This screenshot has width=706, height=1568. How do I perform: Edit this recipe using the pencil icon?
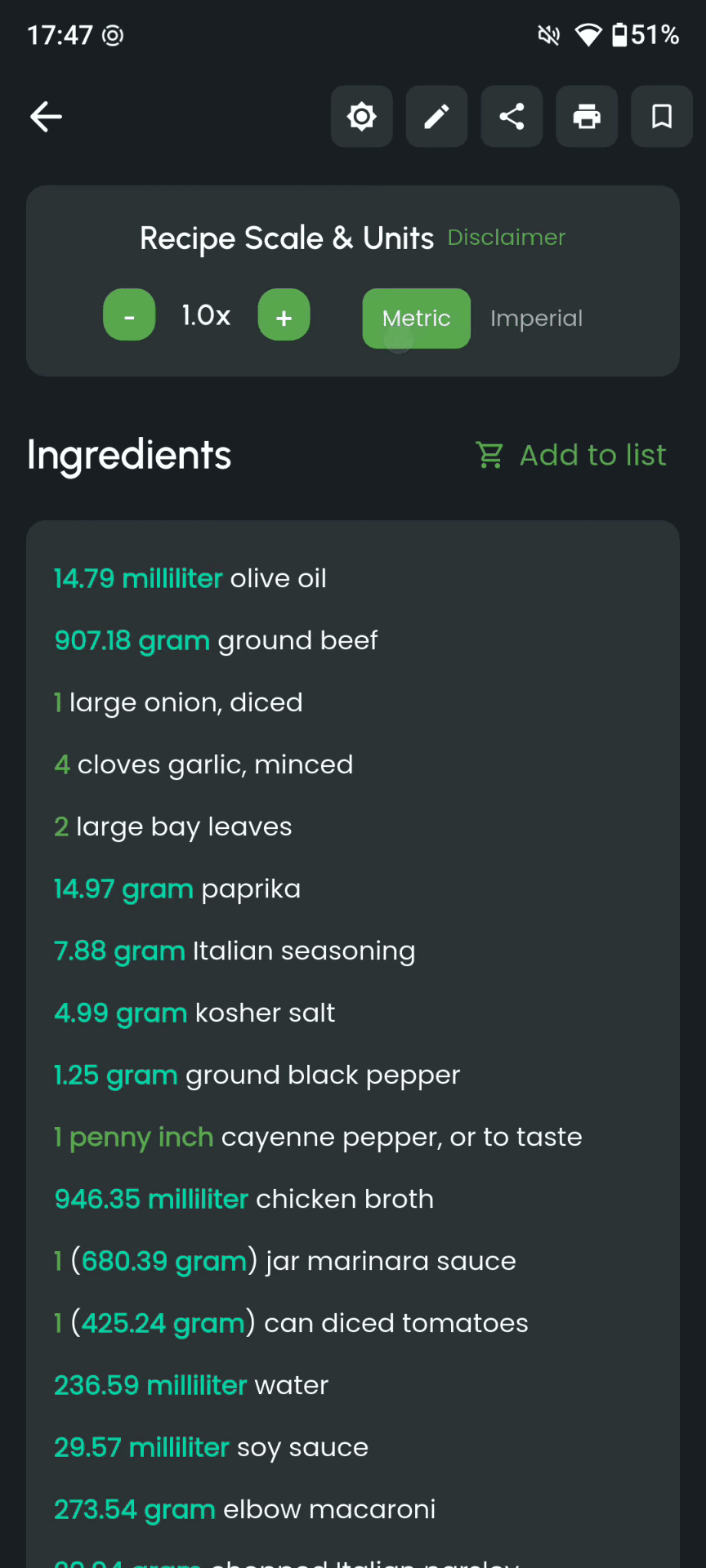point(436,117)
